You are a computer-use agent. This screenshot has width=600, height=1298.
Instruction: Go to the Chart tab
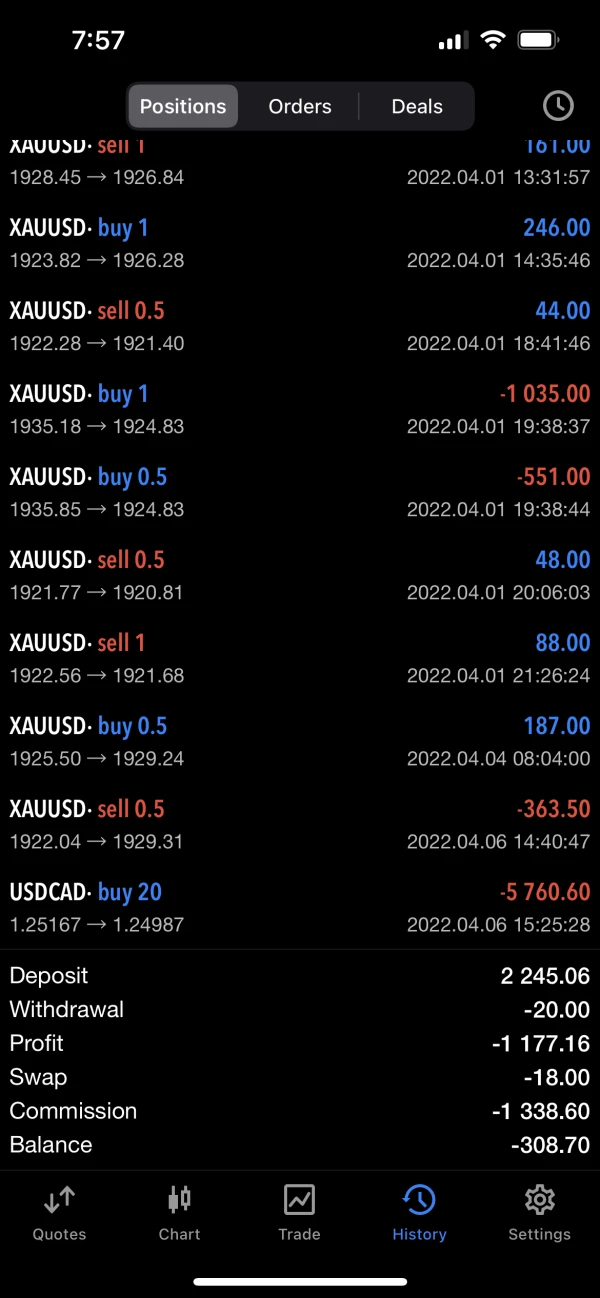pyautogui.click(x=179, y=1212)
